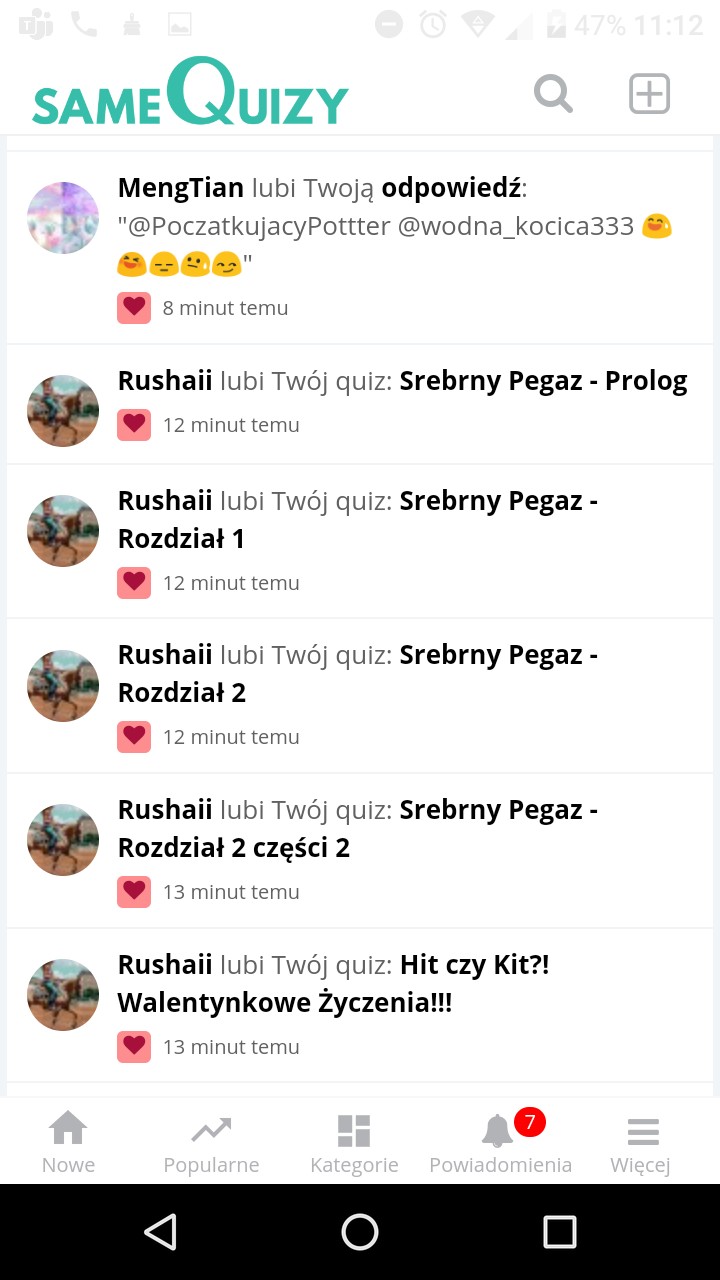
Task: Go to the Kategorie tab
Action: click(x=354, y=1143)
